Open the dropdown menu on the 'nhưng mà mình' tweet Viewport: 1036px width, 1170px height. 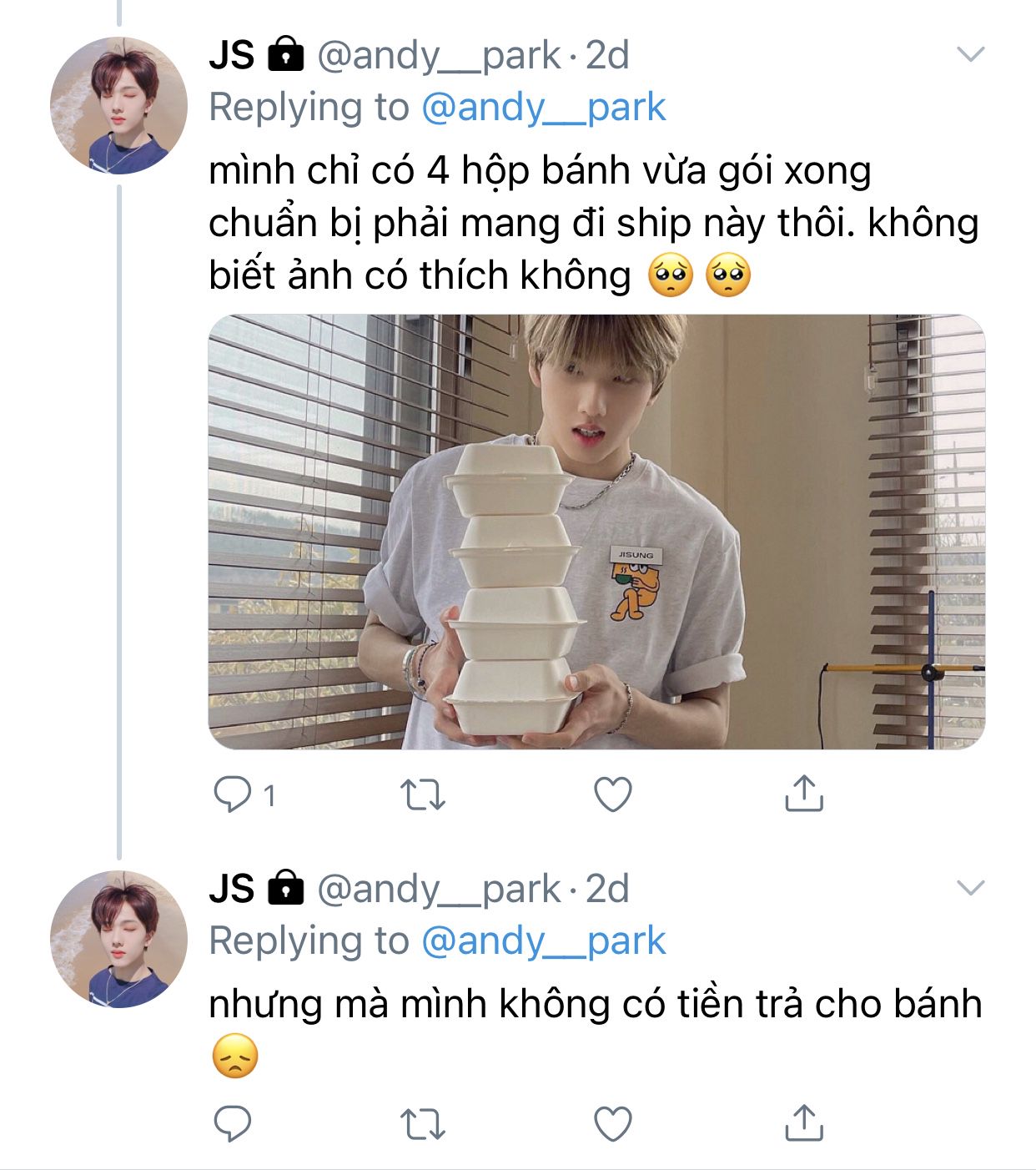(x=971, y=887)
